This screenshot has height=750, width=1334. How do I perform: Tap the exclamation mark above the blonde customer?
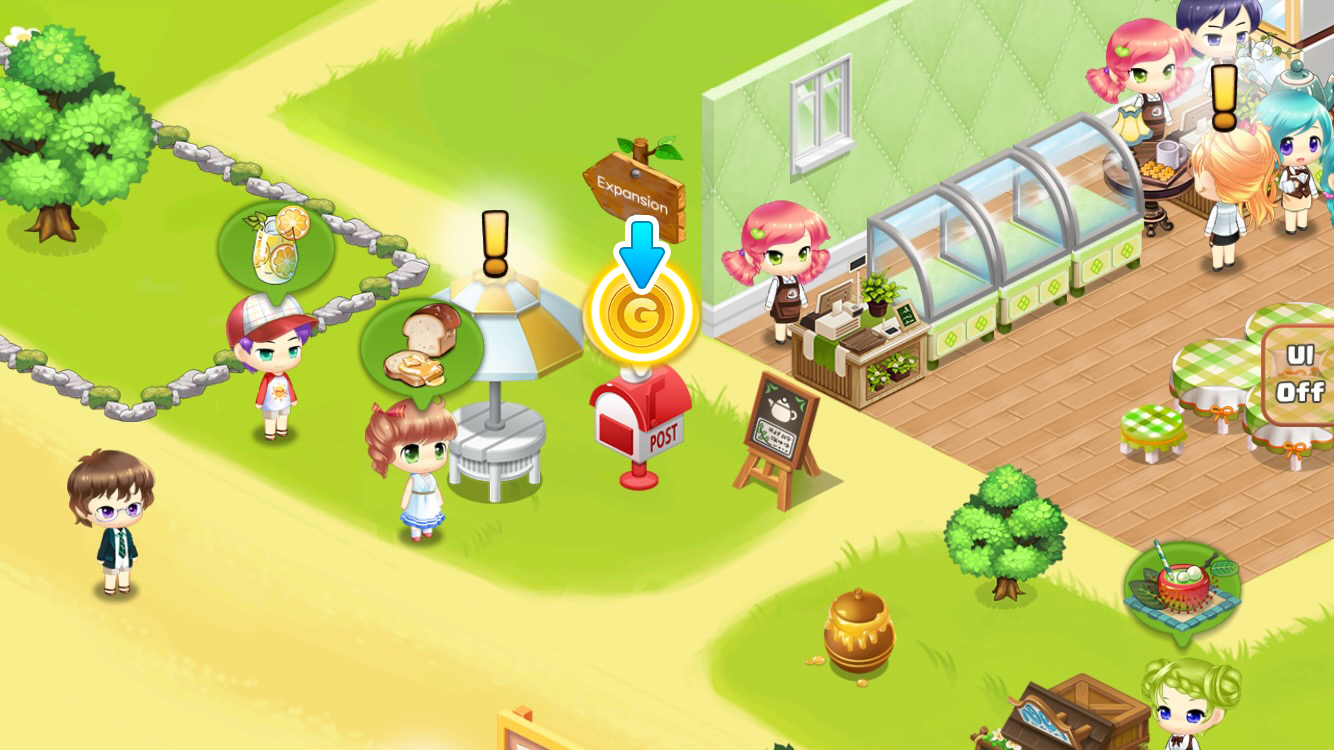[1224, 97]
